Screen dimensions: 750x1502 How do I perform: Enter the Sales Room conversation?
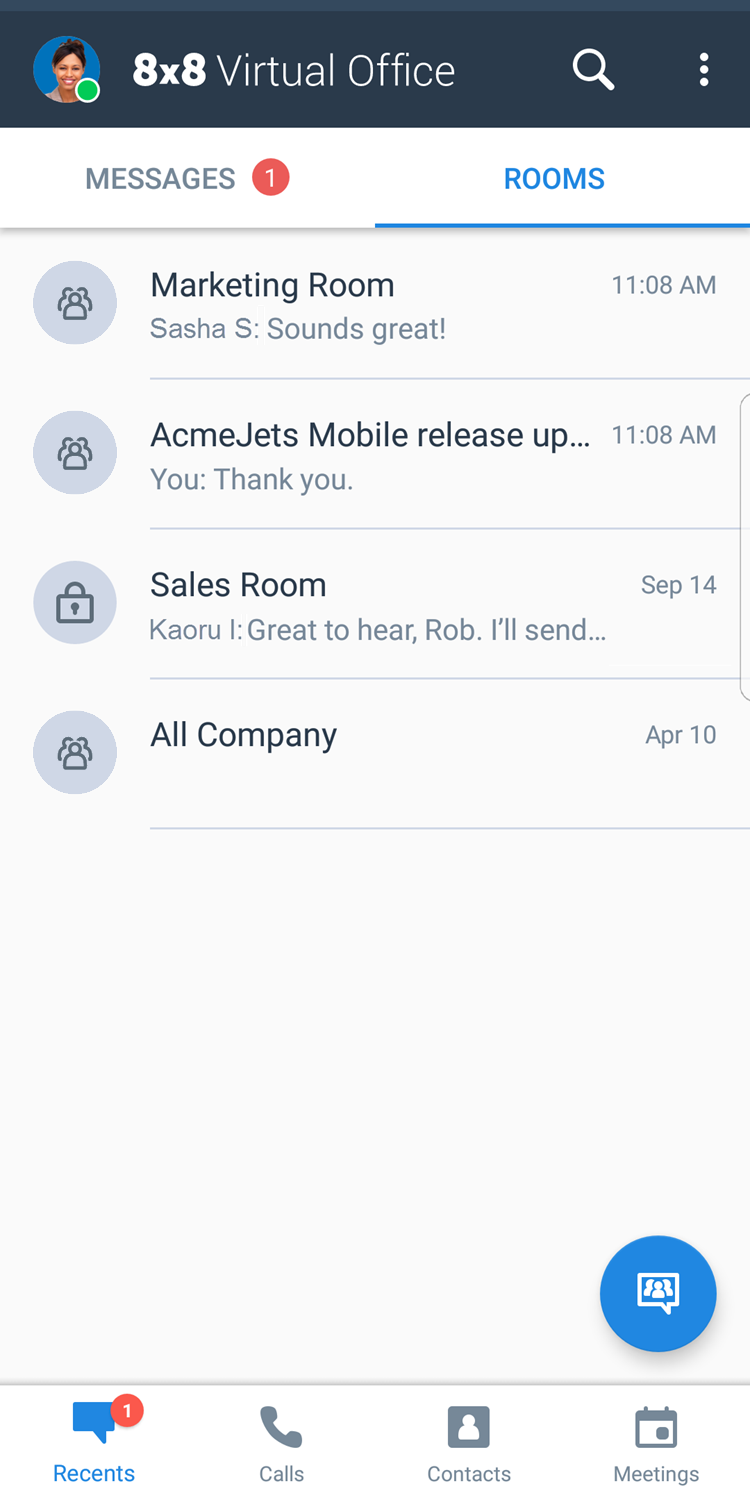tap(375, 604)
